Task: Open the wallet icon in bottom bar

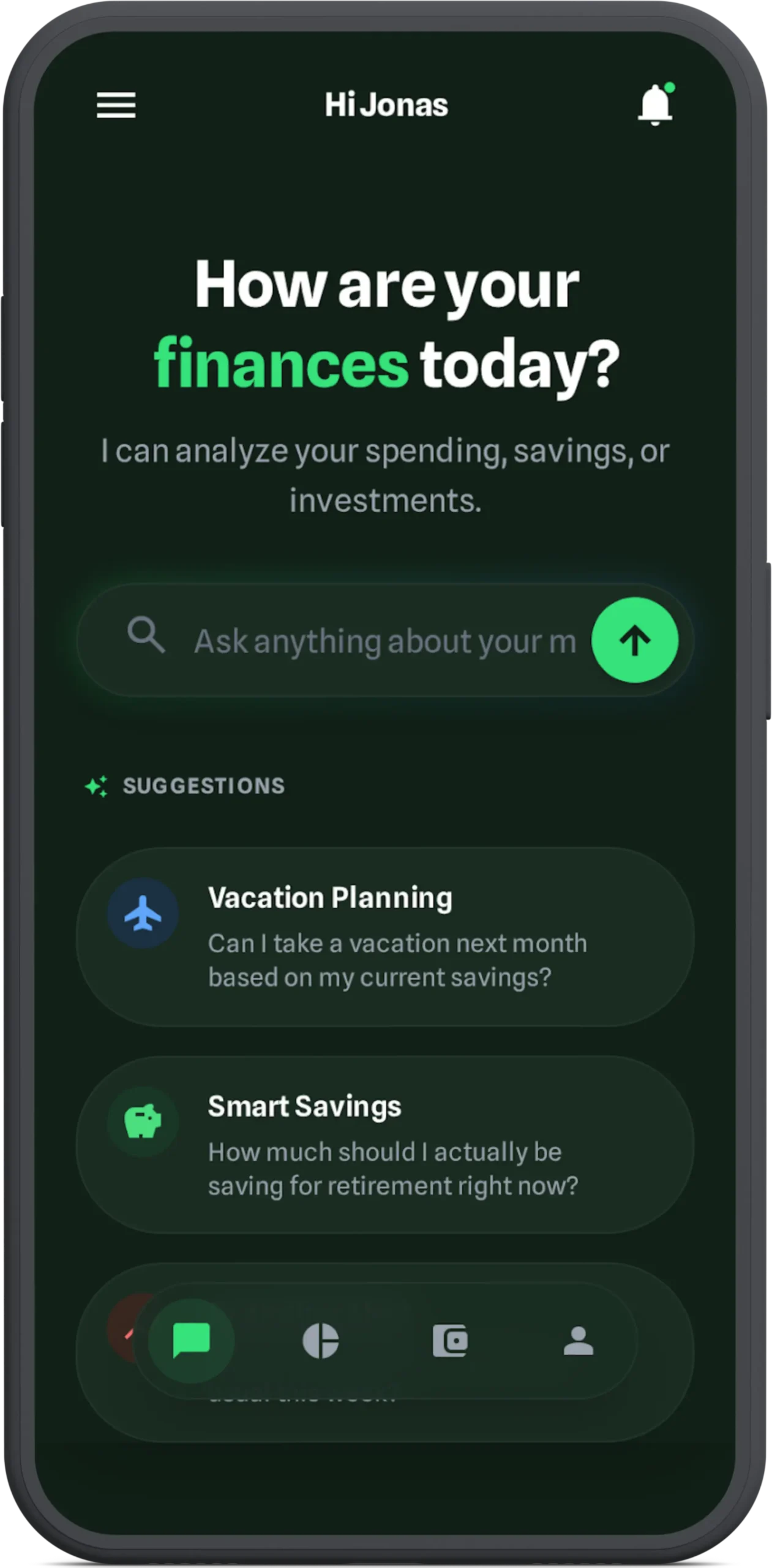Action: click(451, 1340)
